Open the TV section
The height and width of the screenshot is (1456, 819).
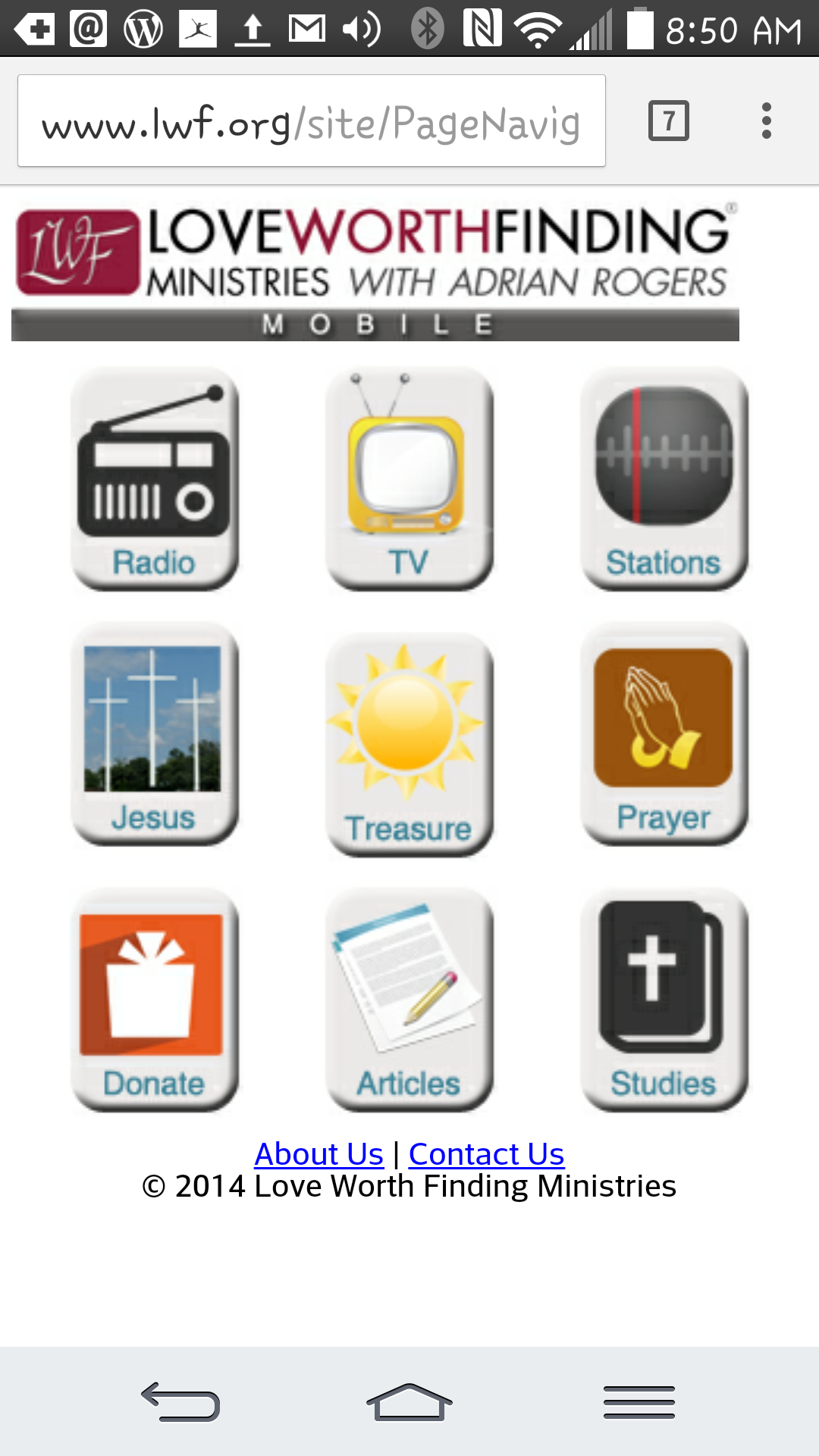[409, 479]
